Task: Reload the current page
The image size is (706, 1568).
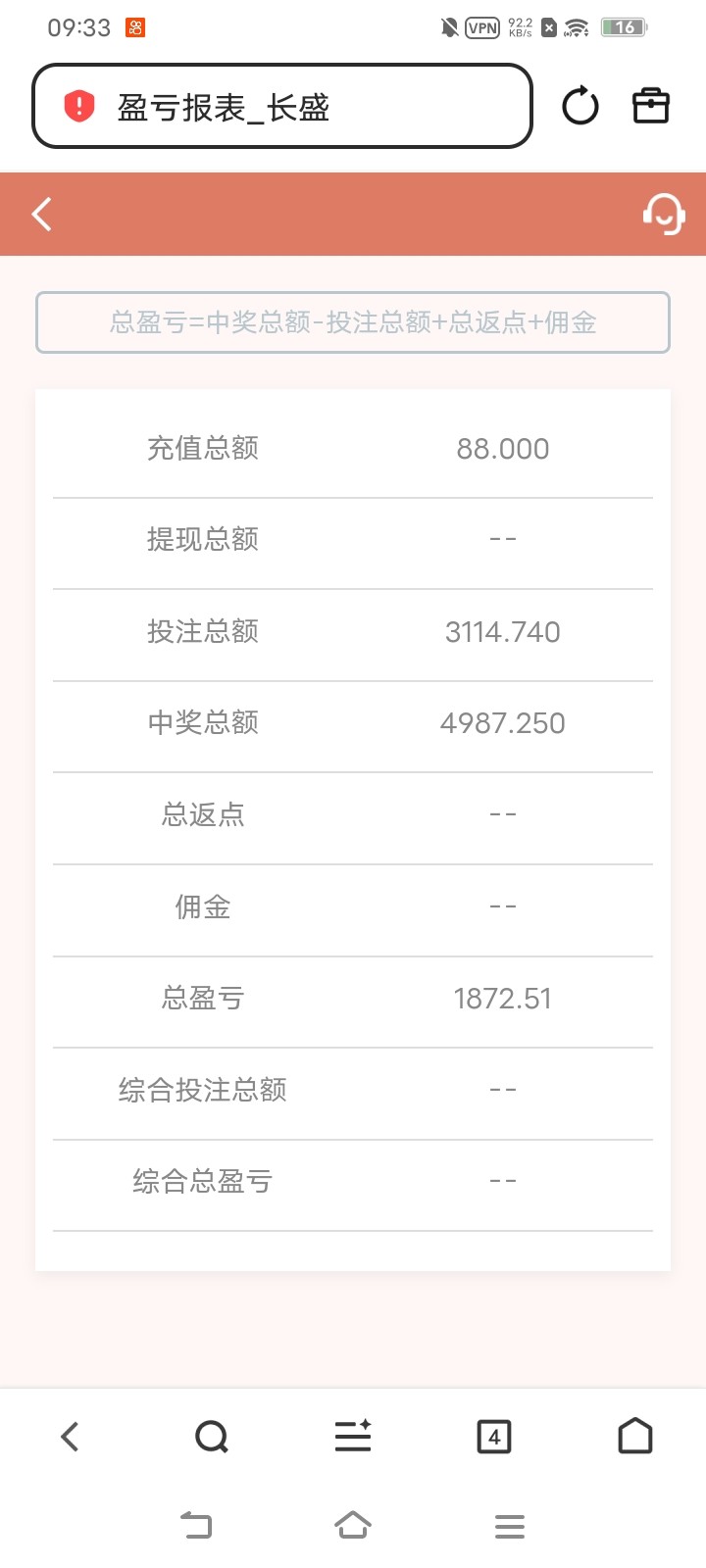Action: (580, 106)
